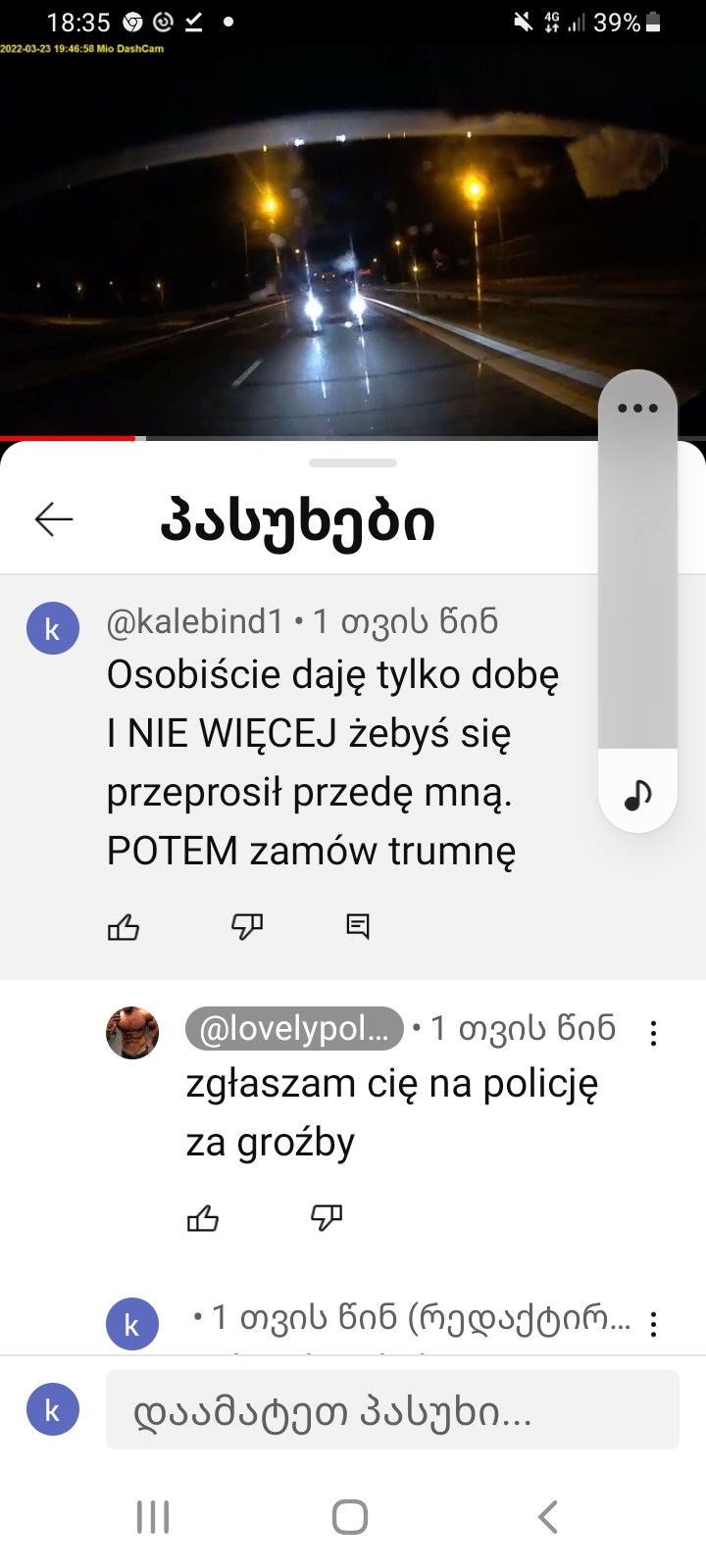Open @lovelypol's profile picture
Screen dimensions: 706x1568
coord(132,1032)
